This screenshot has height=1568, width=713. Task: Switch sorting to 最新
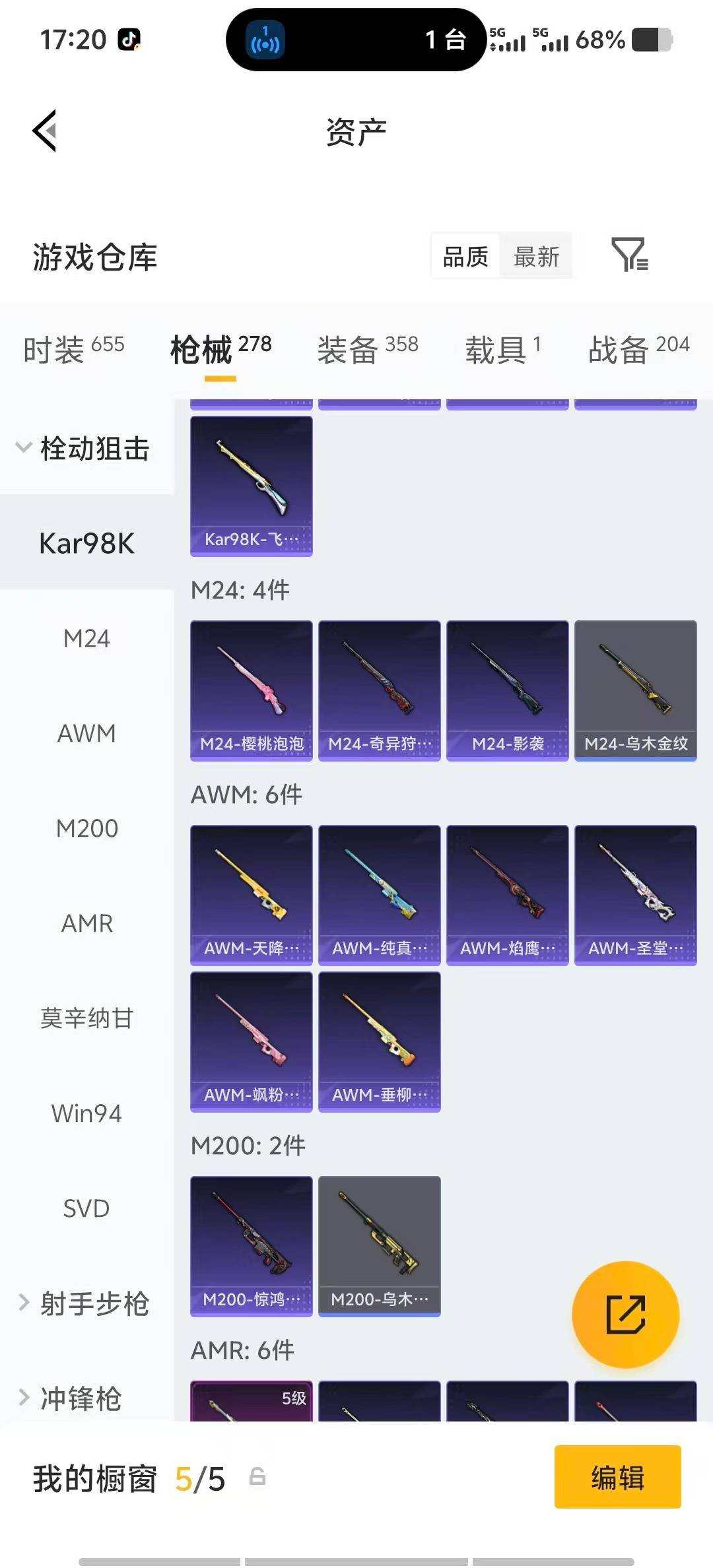click(537, 256)
